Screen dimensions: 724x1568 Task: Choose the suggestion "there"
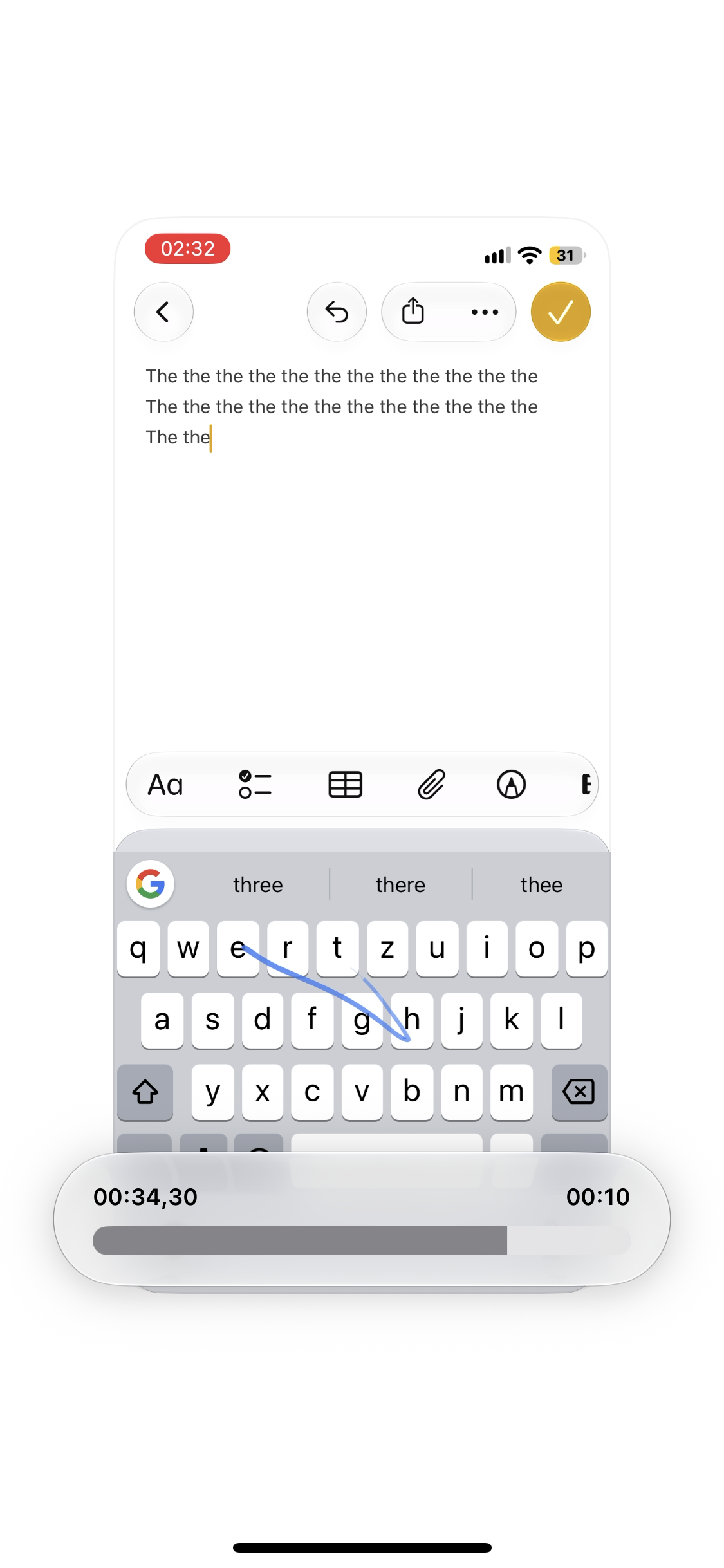(400, 885)
